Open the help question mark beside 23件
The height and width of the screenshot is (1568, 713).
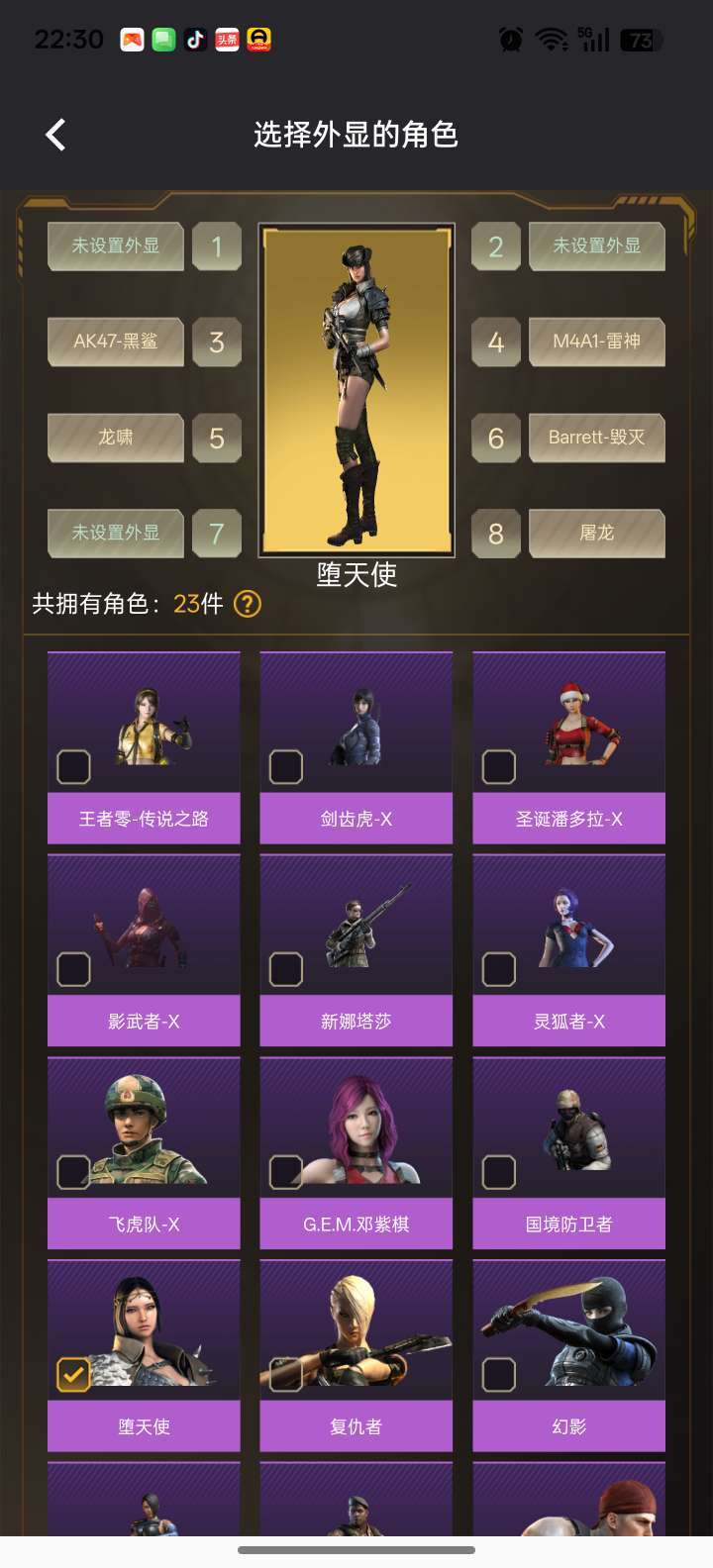[x=249, y=605]
